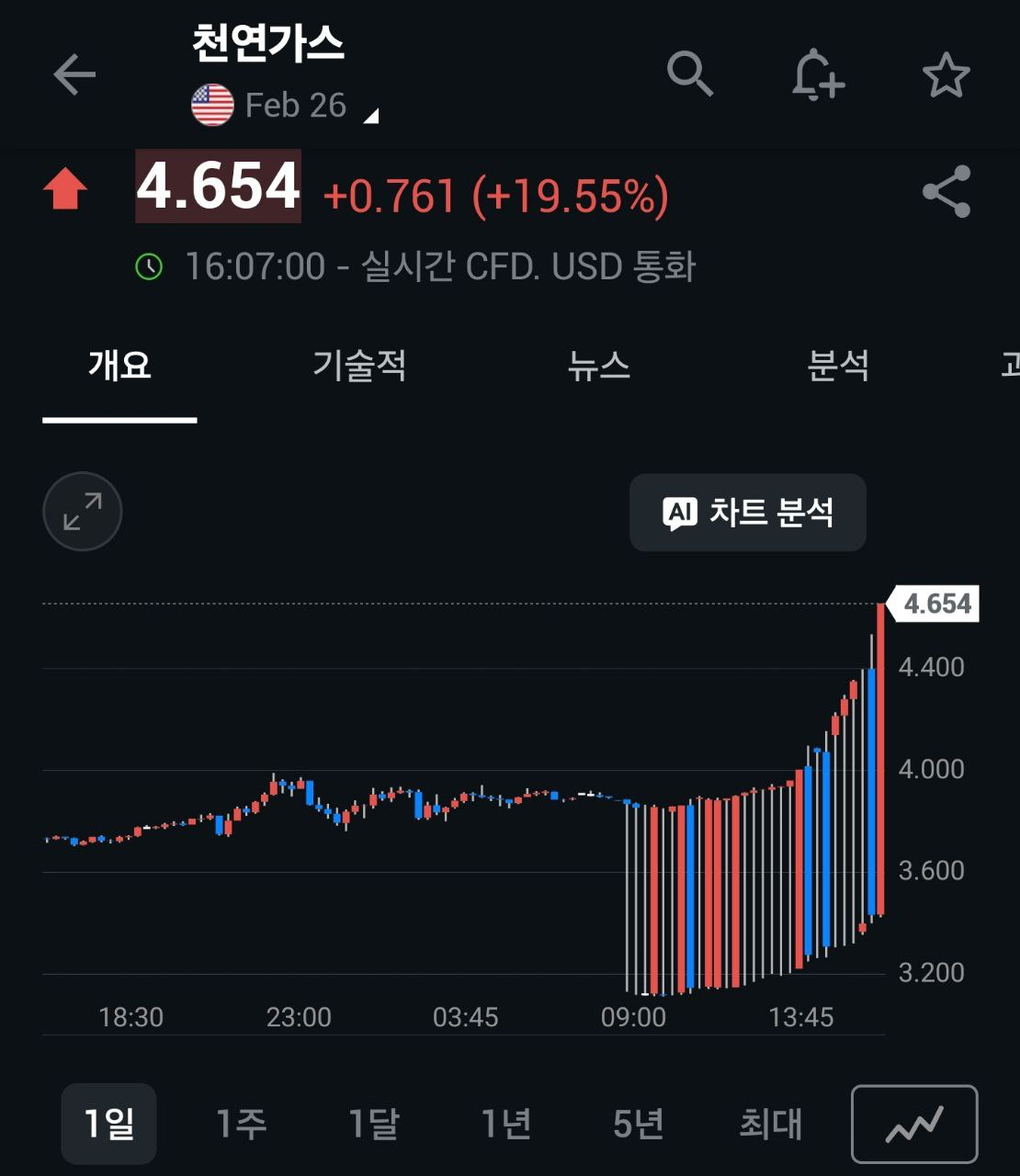Change the chart type with line icon
1020x1176 pixels.
(x=914, y=1124)
